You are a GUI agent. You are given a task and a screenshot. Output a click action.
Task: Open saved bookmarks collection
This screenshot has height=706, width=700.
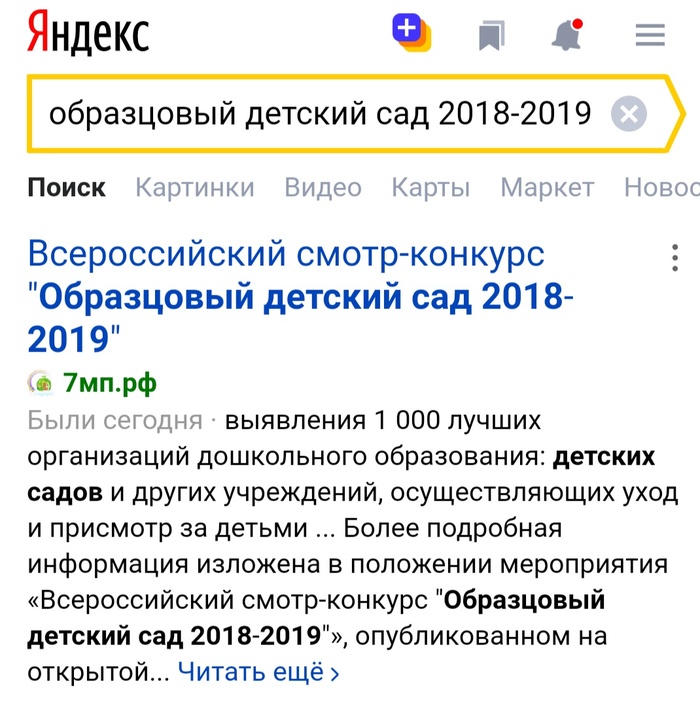[x=491, y=36]
